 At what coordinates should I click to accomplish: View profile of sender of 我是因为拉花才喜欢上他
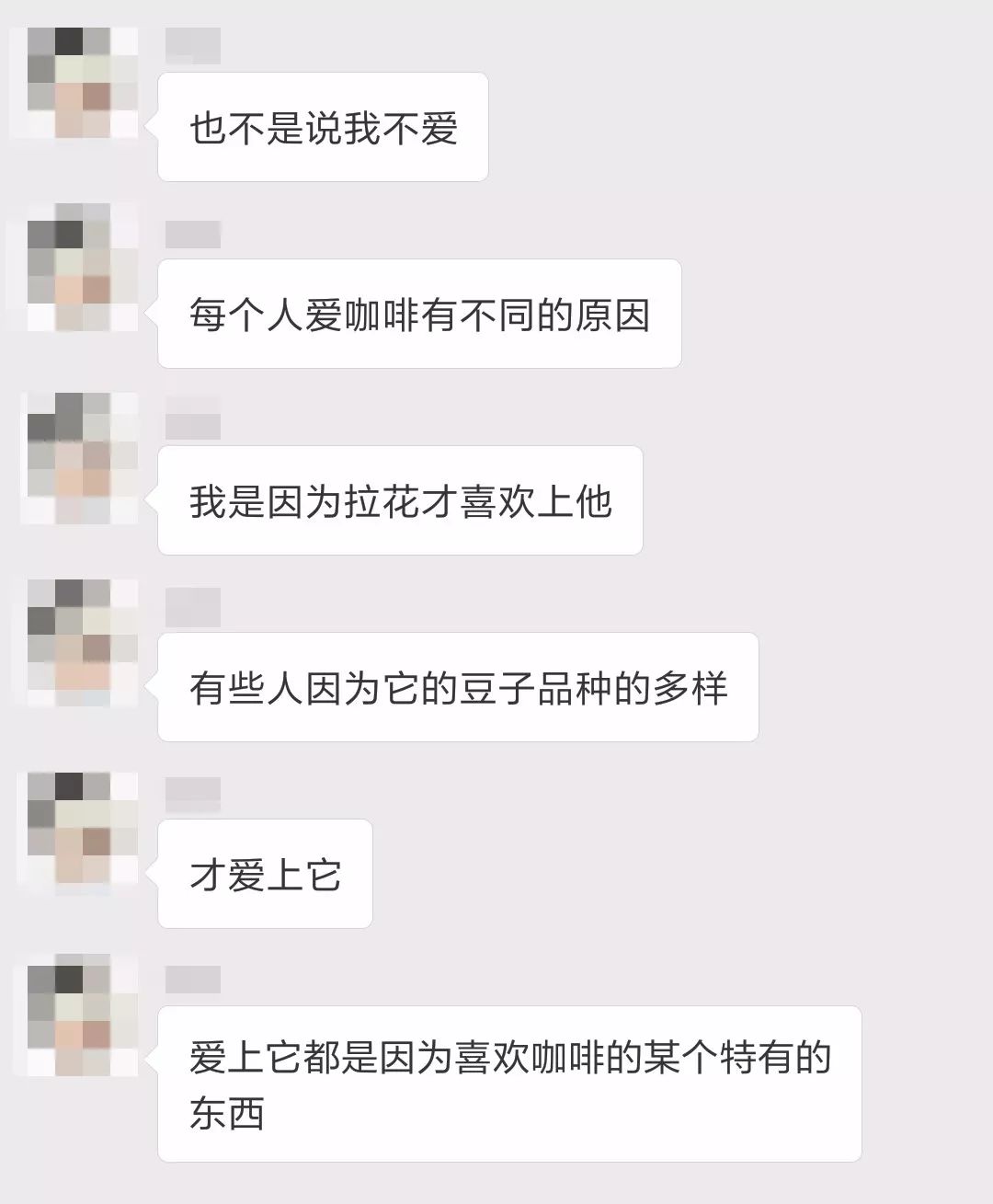[x=83, y=457]
